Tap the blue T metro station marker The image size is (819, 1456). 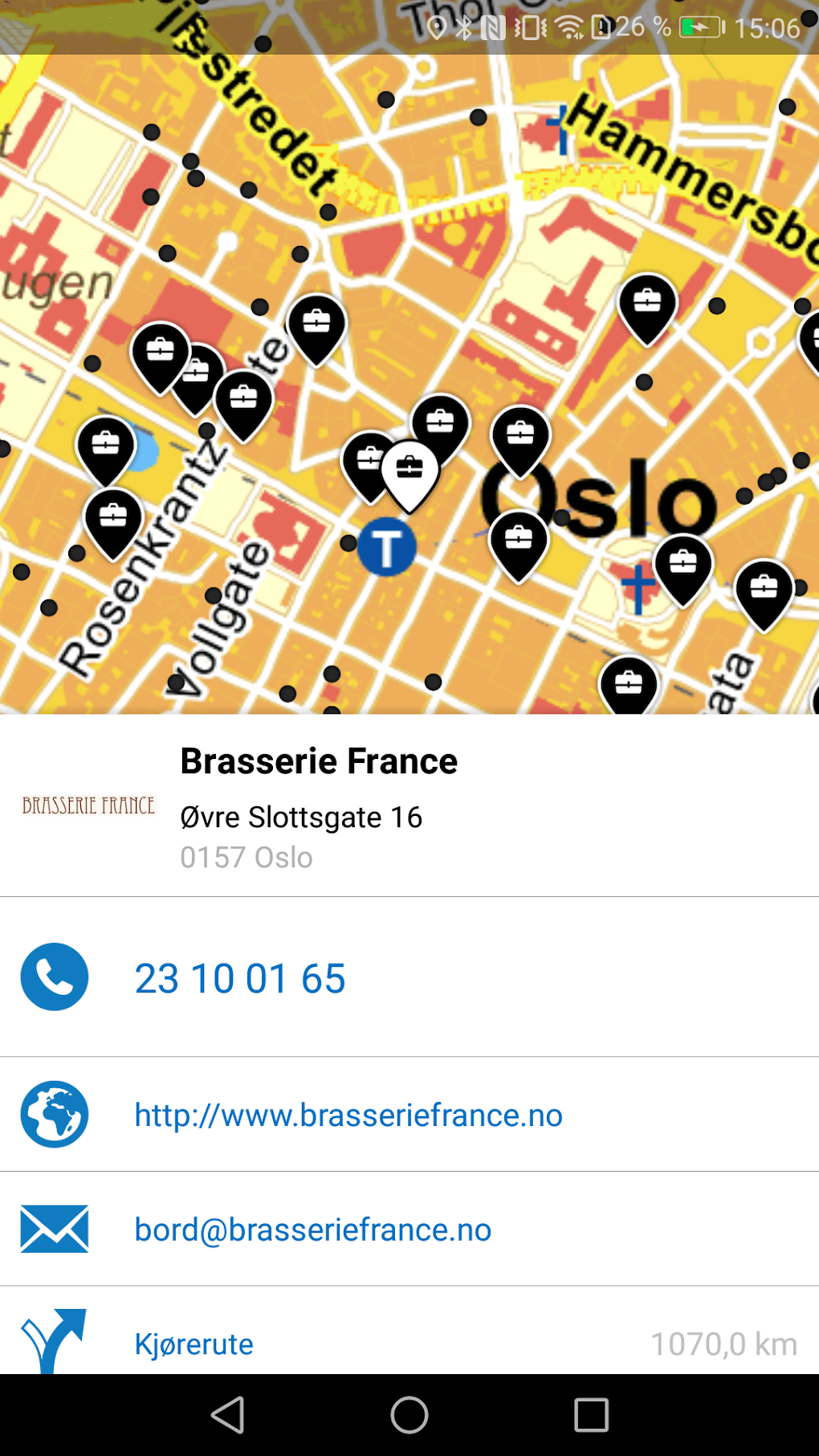click(387, 548)
